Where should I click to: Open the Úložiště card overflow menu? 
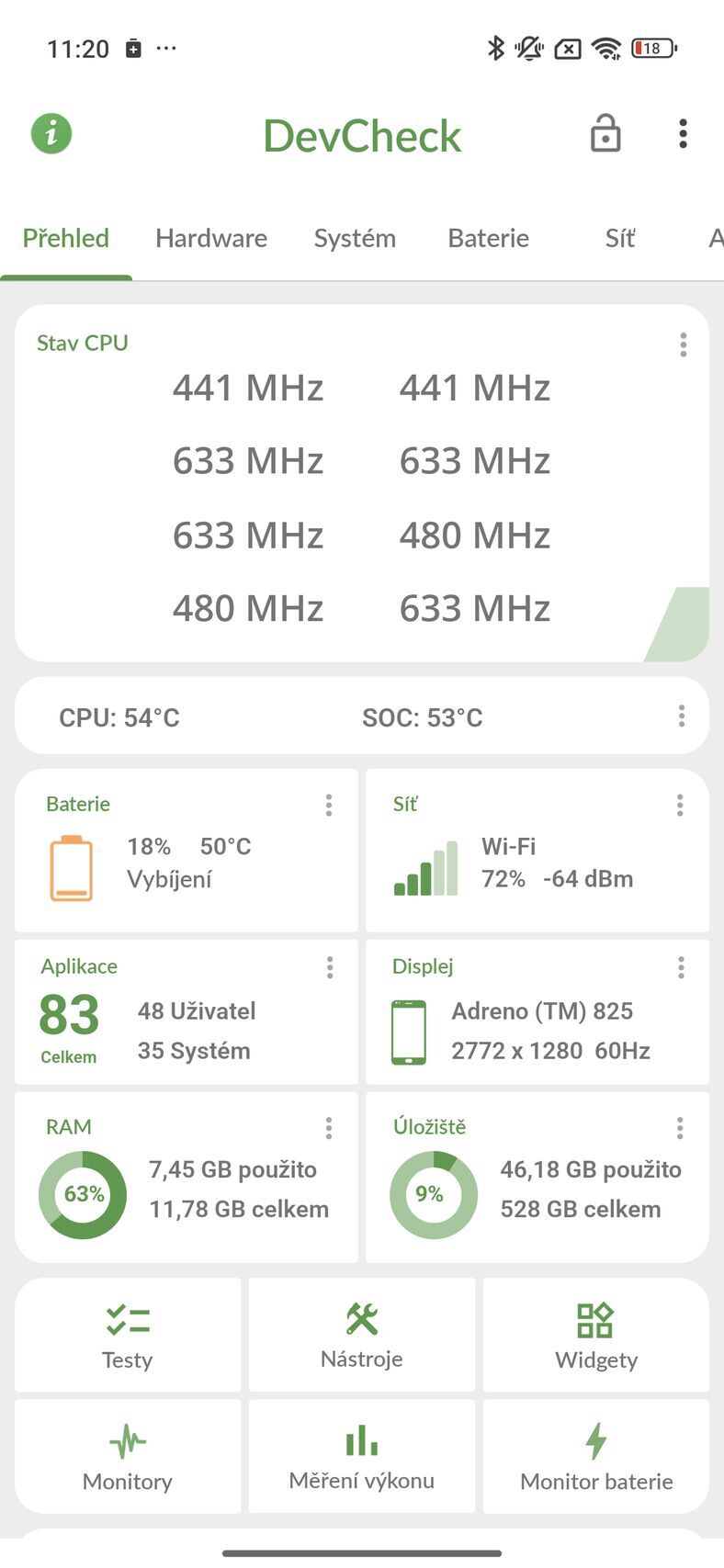click(x=680, y=1127)
